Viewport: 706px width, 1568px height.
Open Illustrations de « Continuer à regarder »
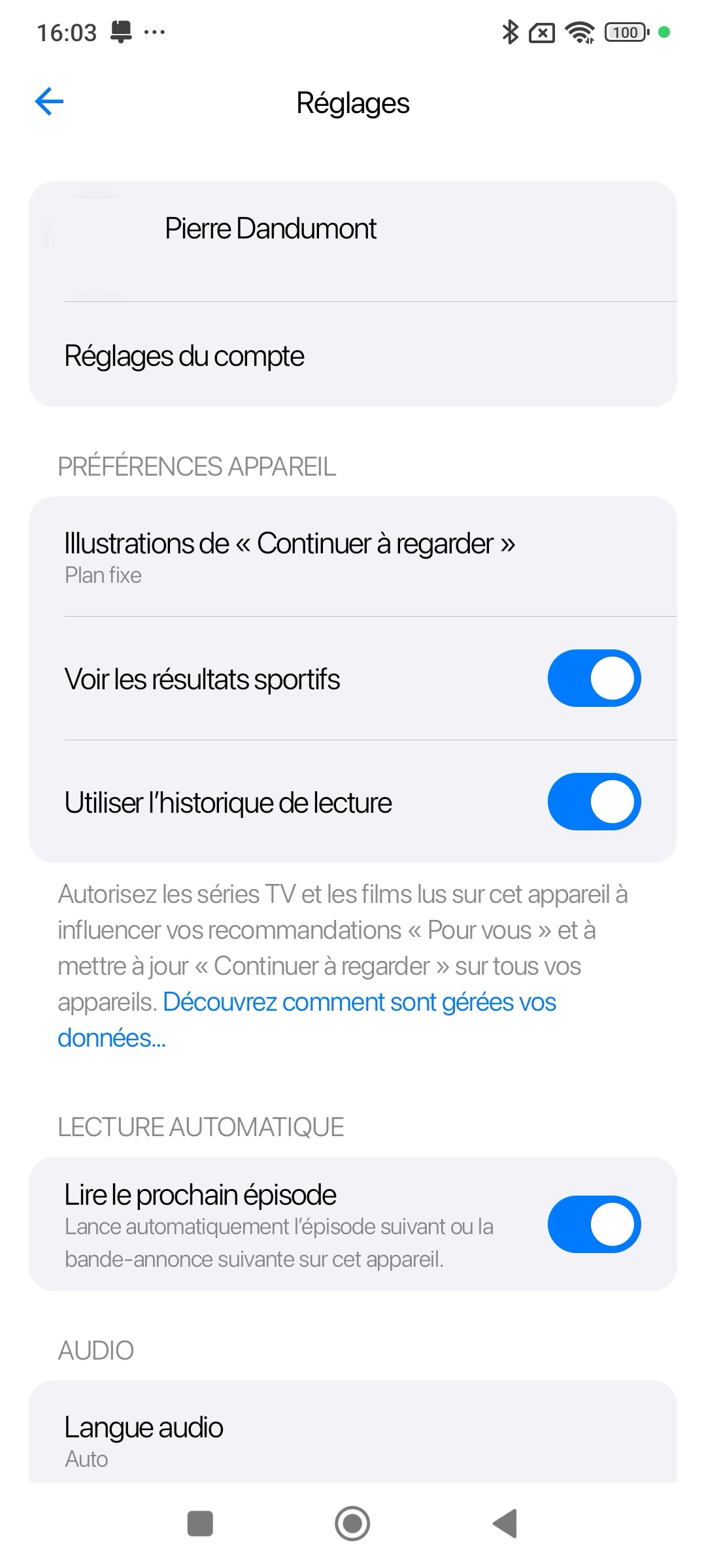tap(353, 557)
